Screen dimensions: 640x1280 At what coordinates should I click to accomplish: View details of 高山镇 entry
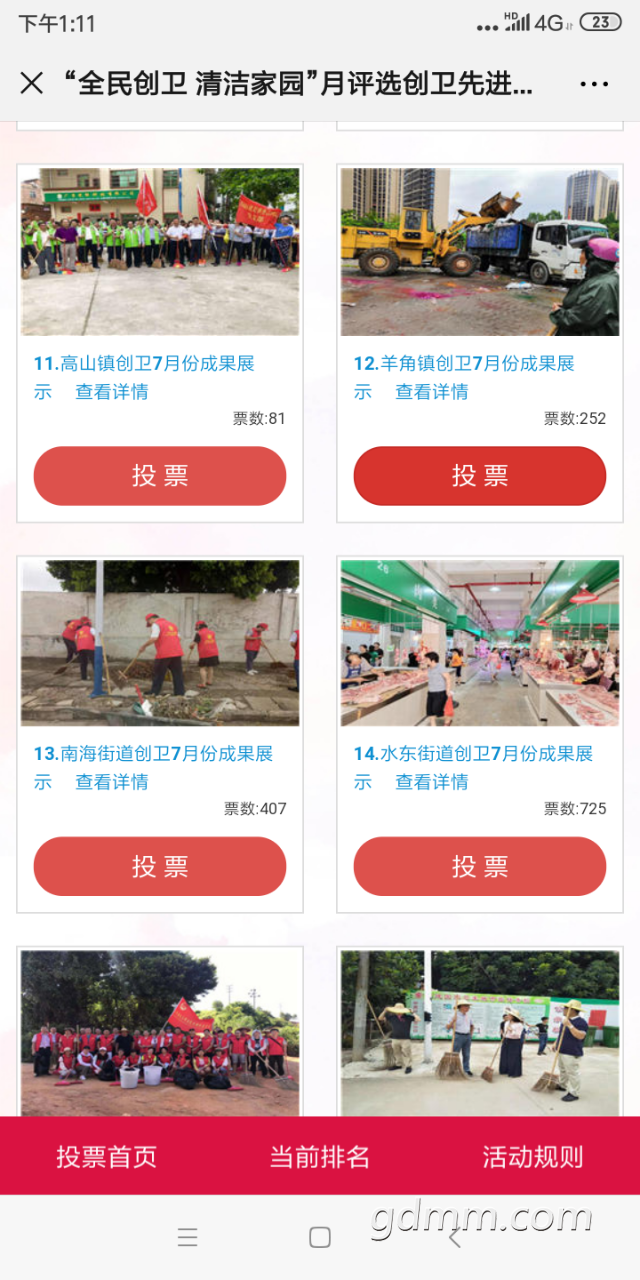pyautogui.click(x=112, y=392)
